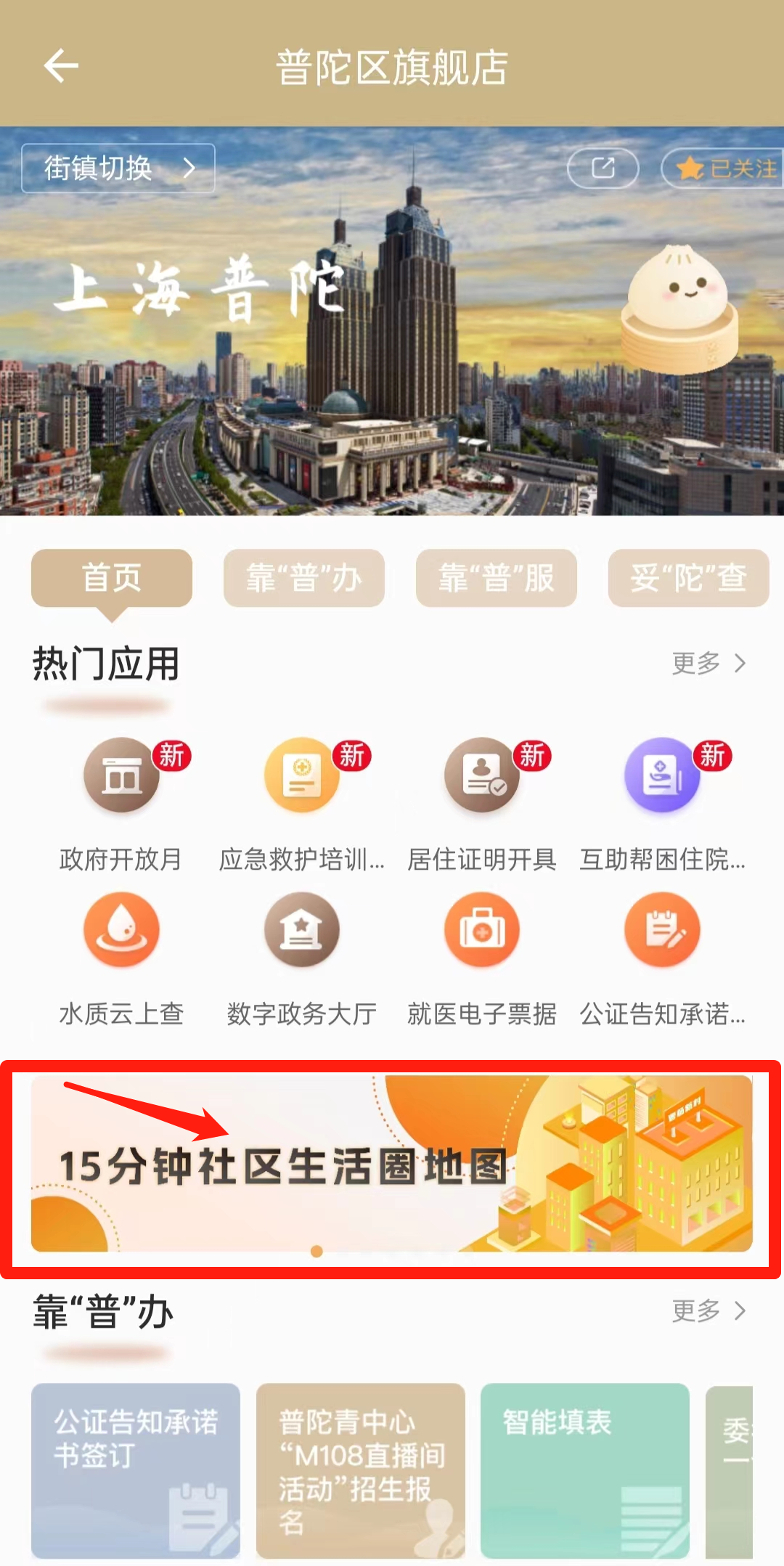The image size is (784, 1566).
Task: Switch to the 靠“普”服 tab
Action: (496, 578)
